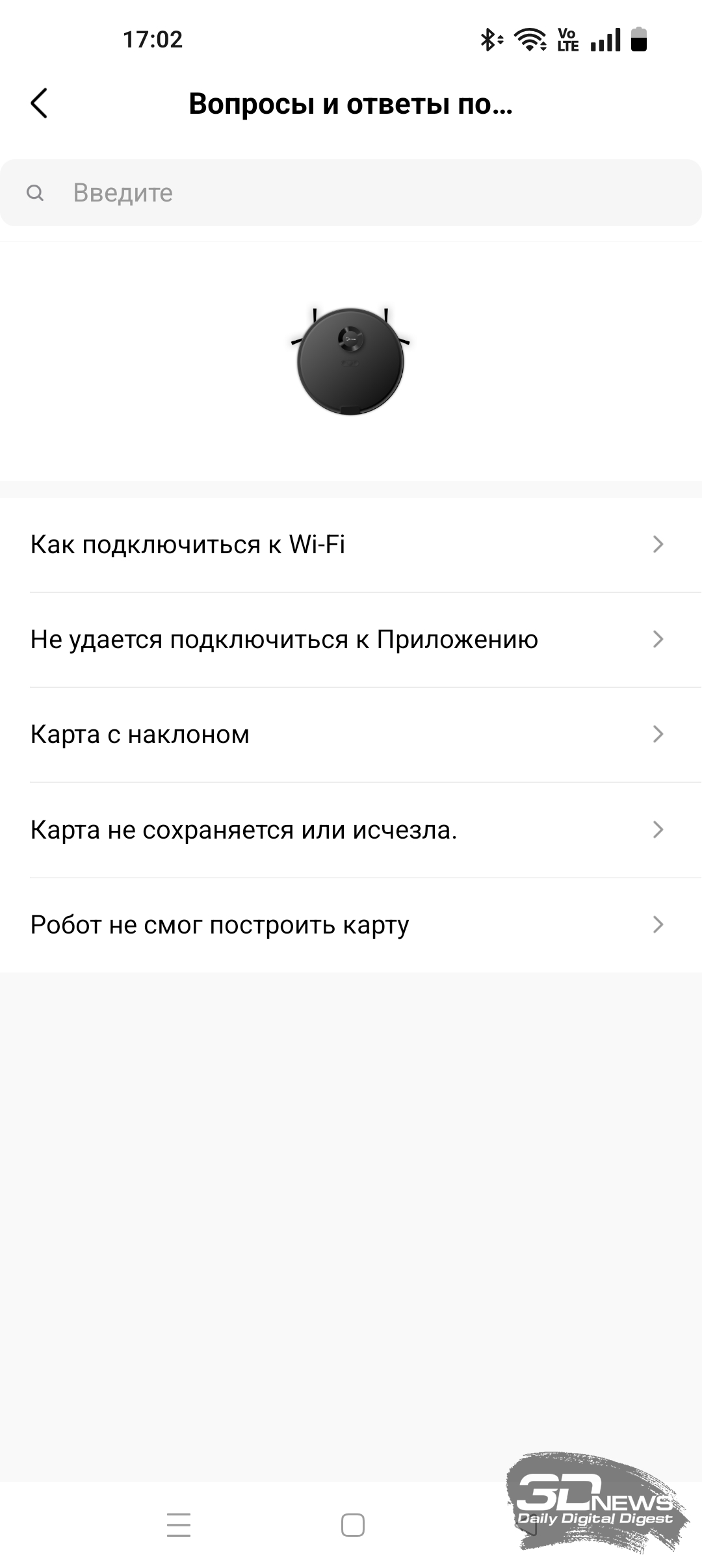Viewport: 702px width, 1568px height.
Task: Go back using the top-left arrow
Action: coord(39,103)
